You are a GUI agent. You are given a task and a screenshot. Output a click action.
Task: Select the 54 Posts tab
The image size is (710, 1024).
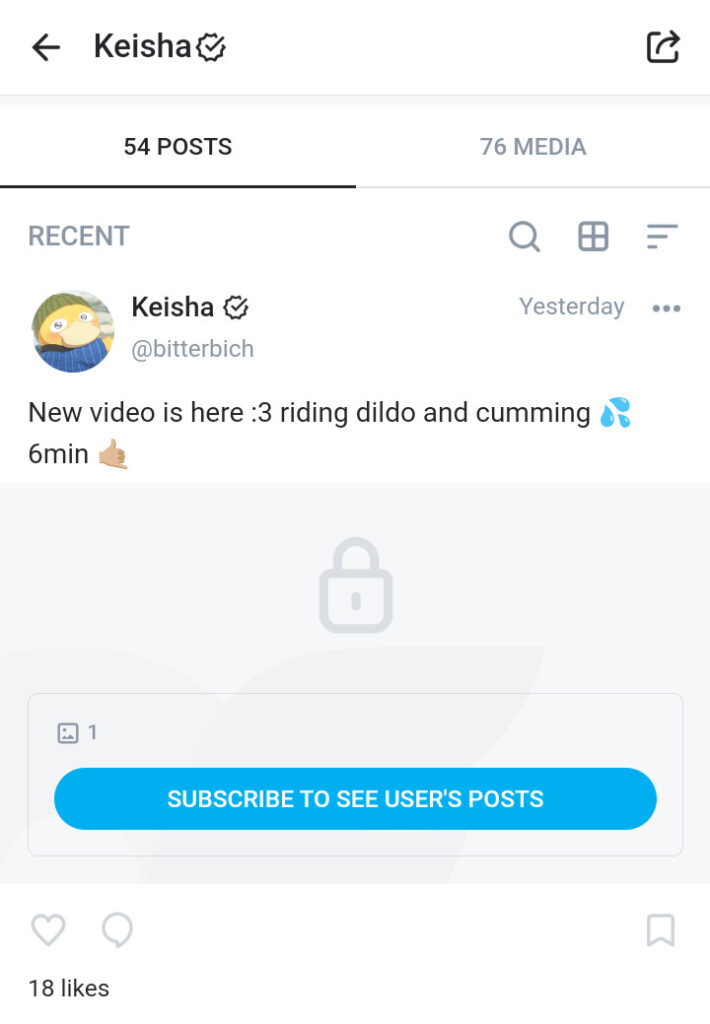click(178, 147)
